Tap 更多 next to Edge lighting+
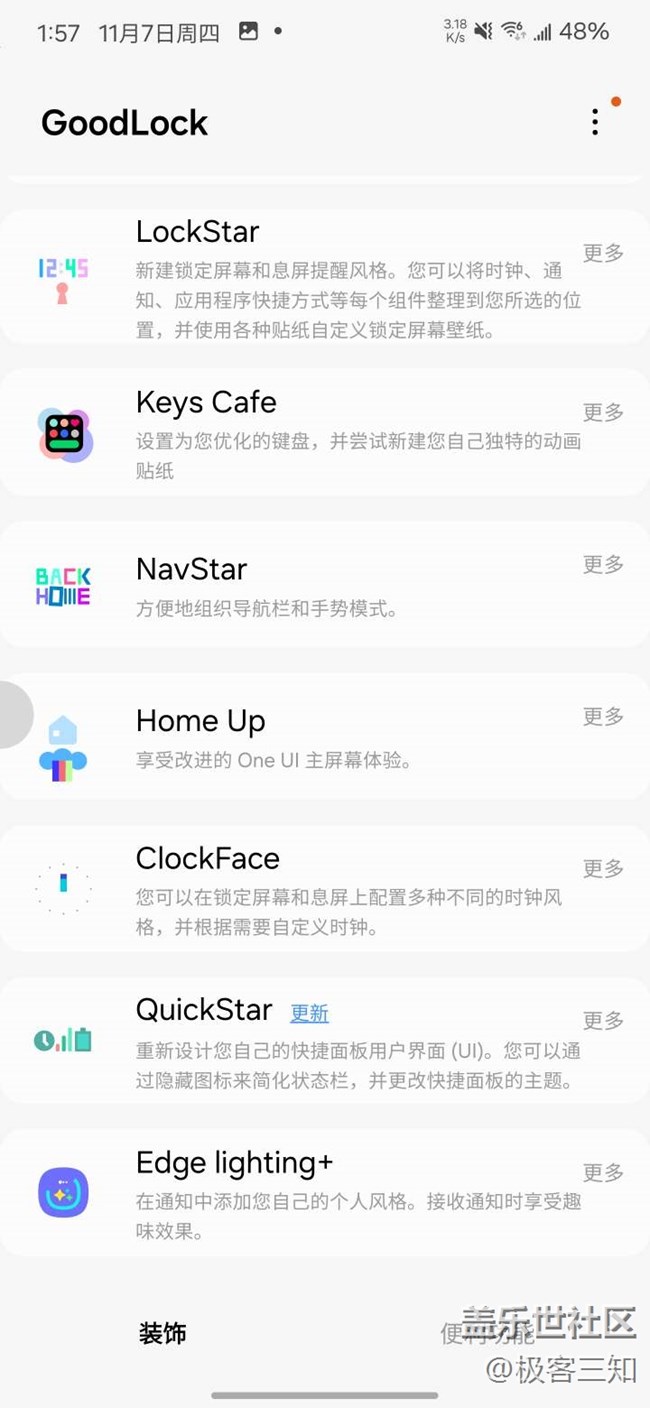650x1408 pixels. pyautogui.click(x=603, y=1172)
